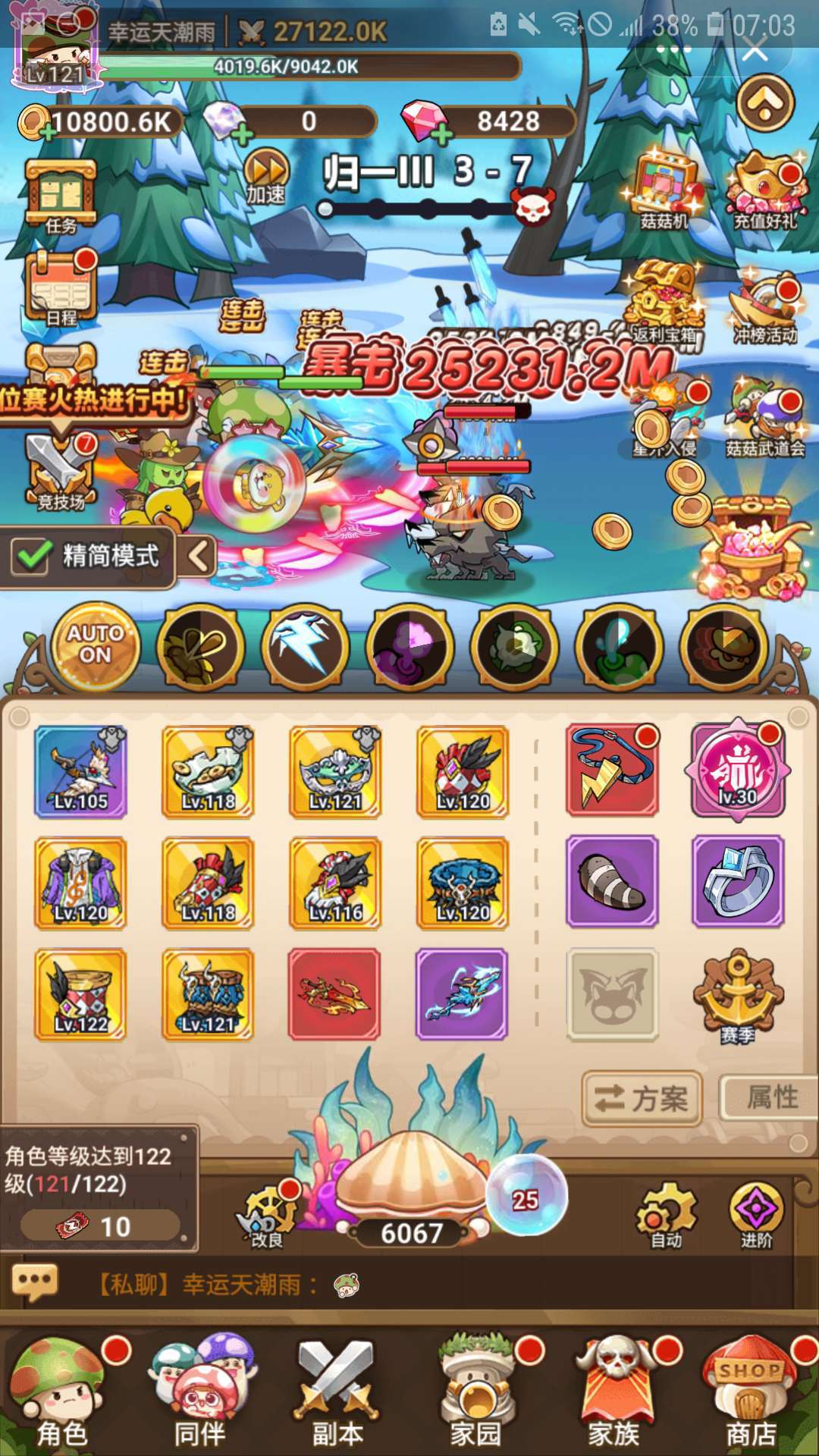This screenshot has width=819, height=1456.
Task: Select the Lv.105 bow equipment slot
Action: tap(80, 771)
